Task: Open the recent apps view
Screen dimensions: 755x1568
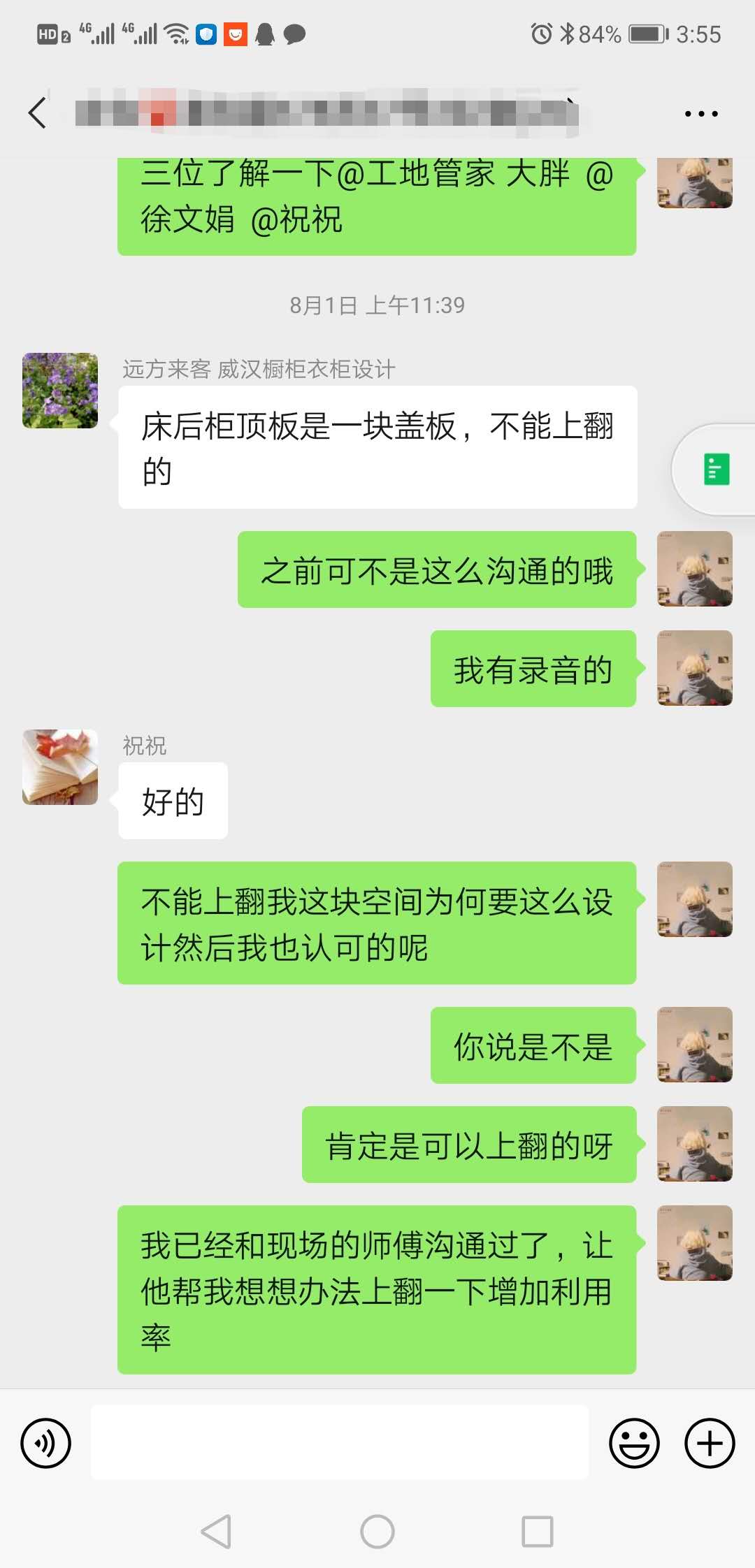Action: (538, 1532)
